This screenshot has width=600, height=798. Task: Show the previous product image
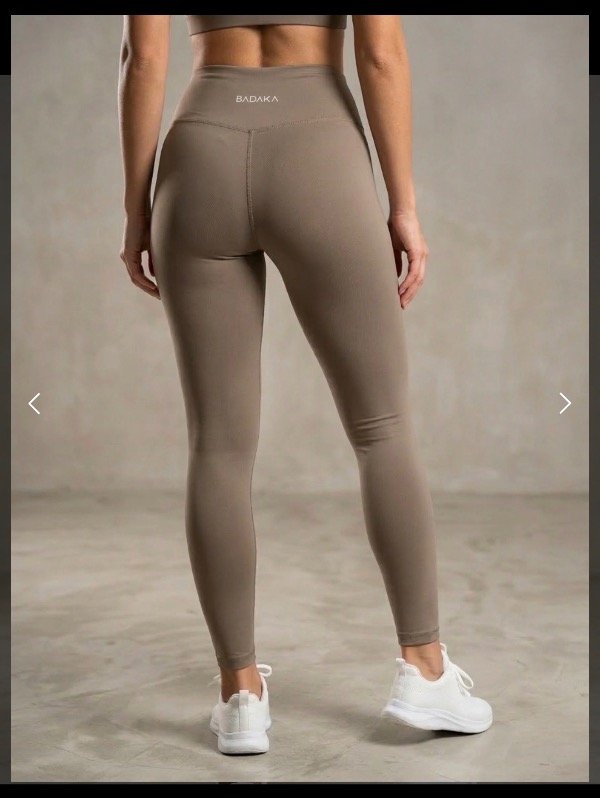34,403
